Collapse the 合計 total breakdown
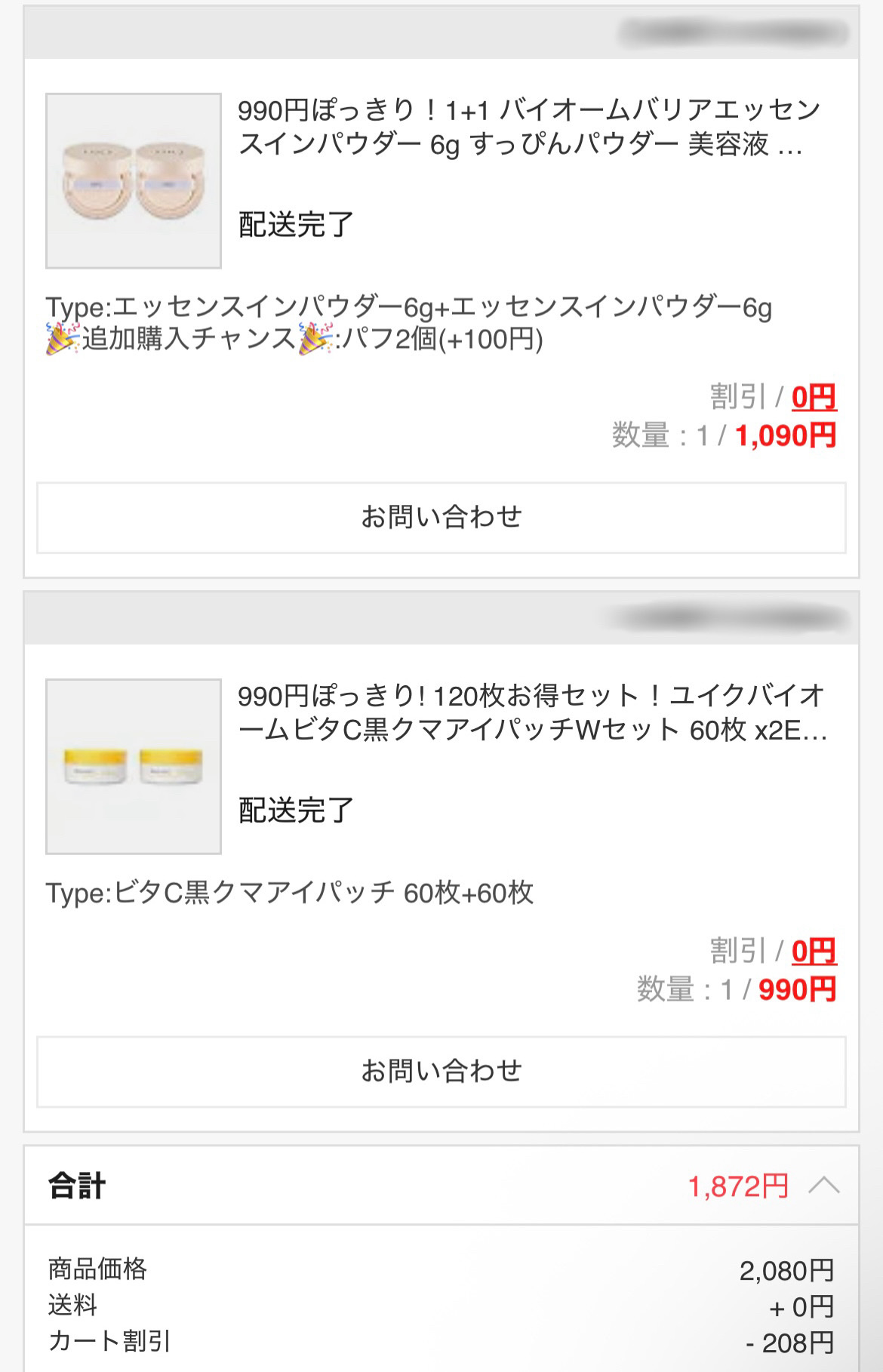This screenshot has width=883, height=1372. coord(823,1186)
